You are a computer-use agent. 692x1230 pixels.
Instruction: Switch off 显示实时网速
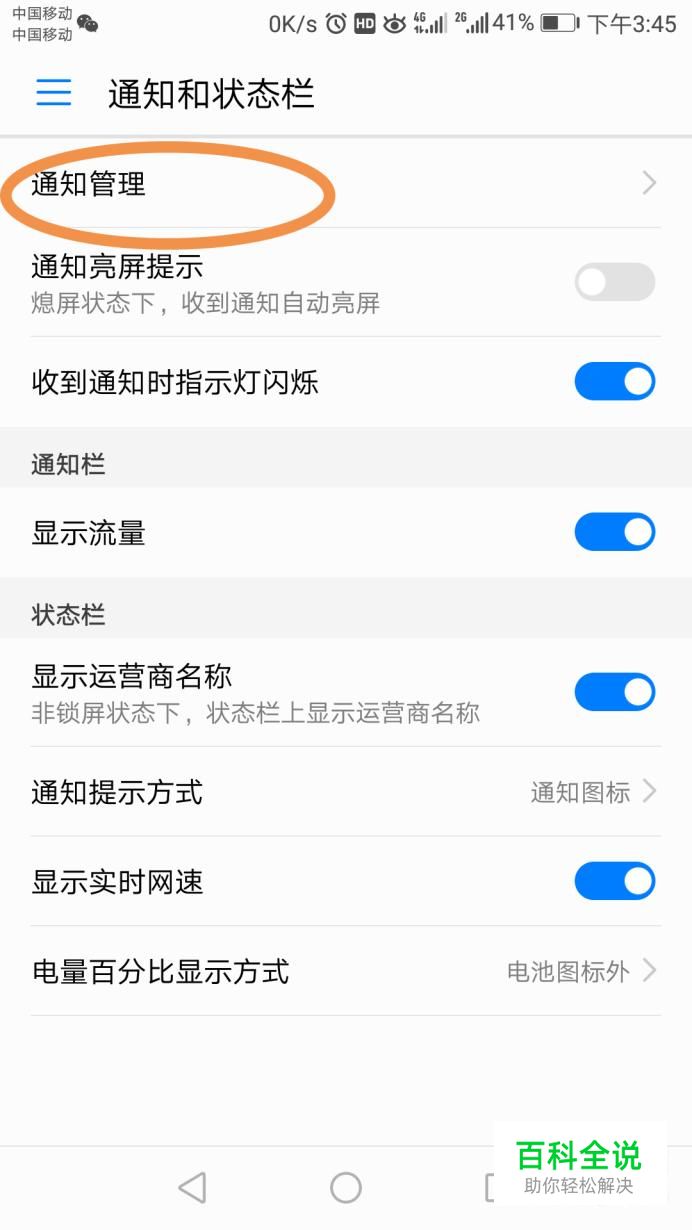[x=614, y=881]
